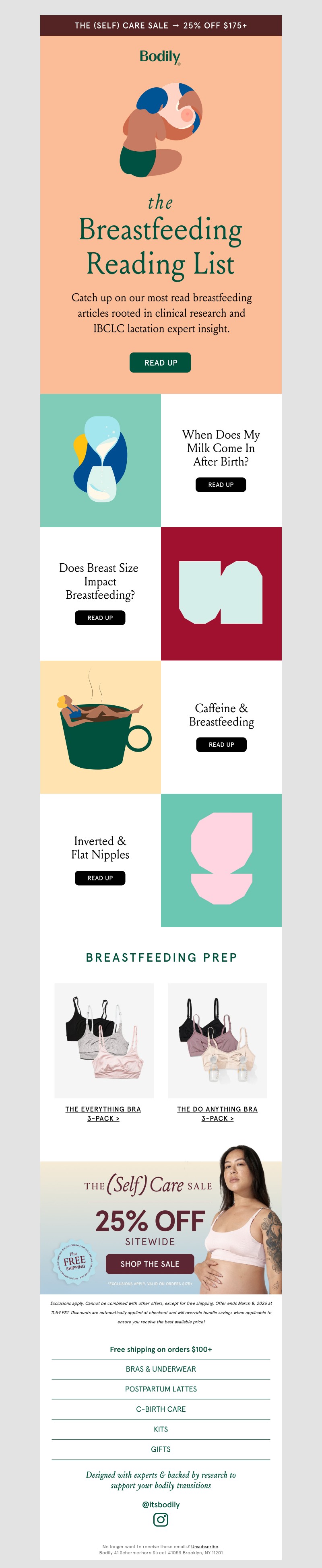This screenshot has height=1568, width=322.
Task: Select the Kits category
Action: click(161, 1429)
